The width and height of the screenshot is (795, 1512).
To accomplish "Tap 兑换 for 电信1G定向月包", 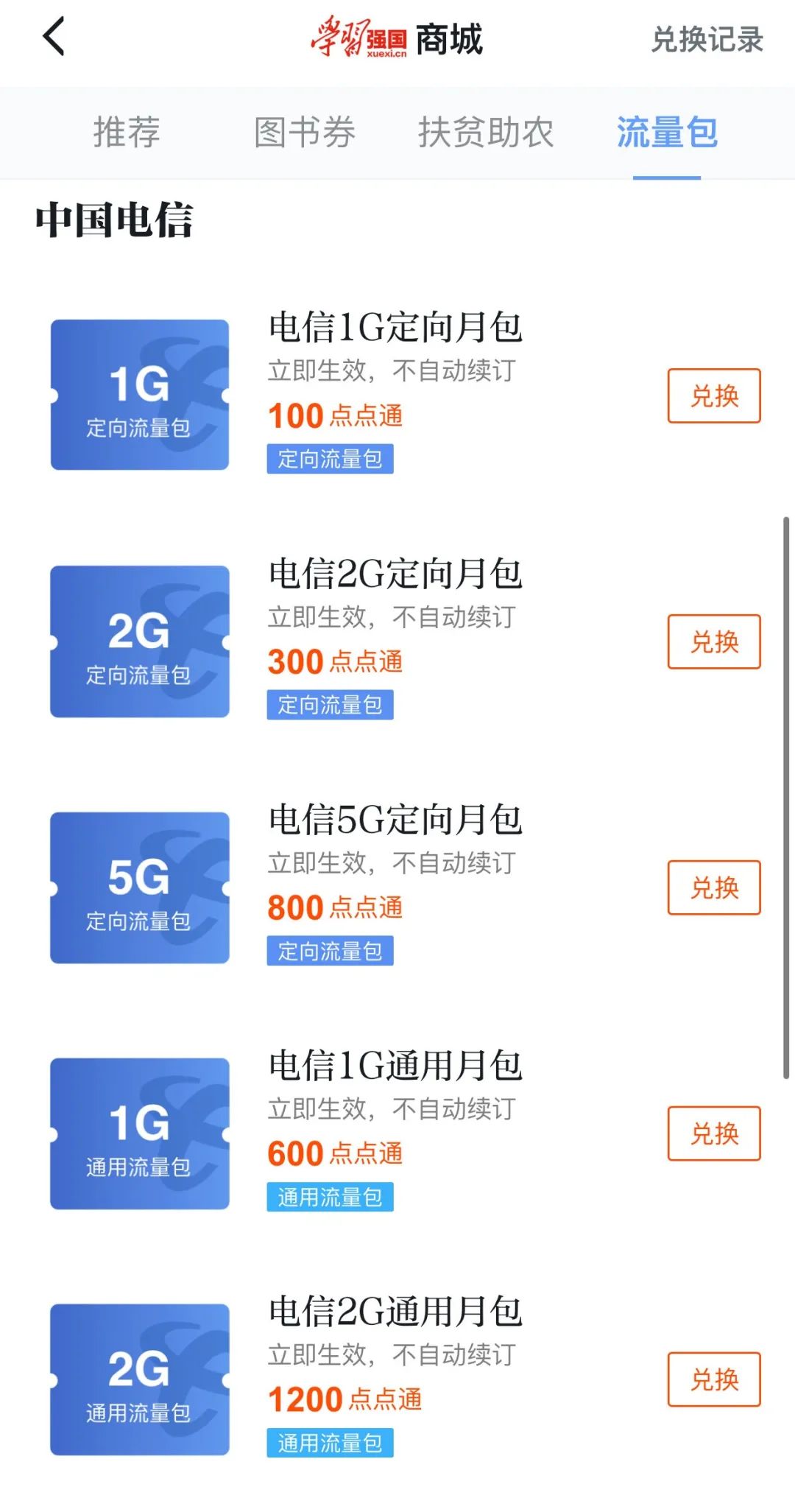I will click(x=713, y=395).
